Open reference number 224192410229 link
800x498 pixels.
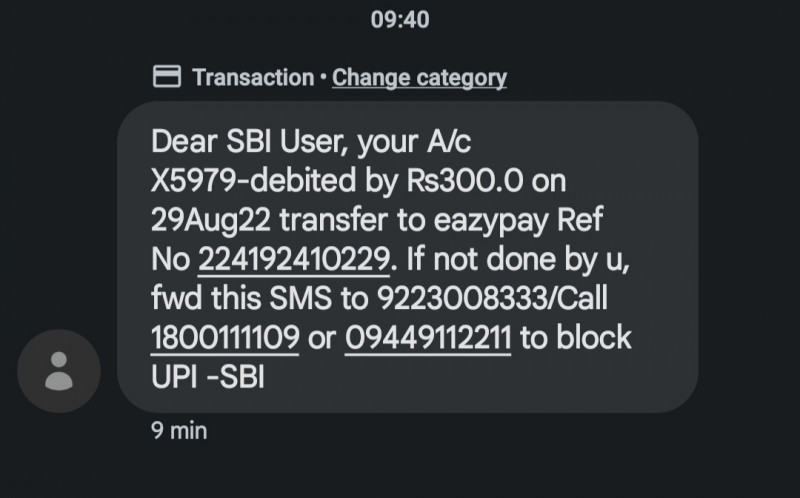point(293,260)
